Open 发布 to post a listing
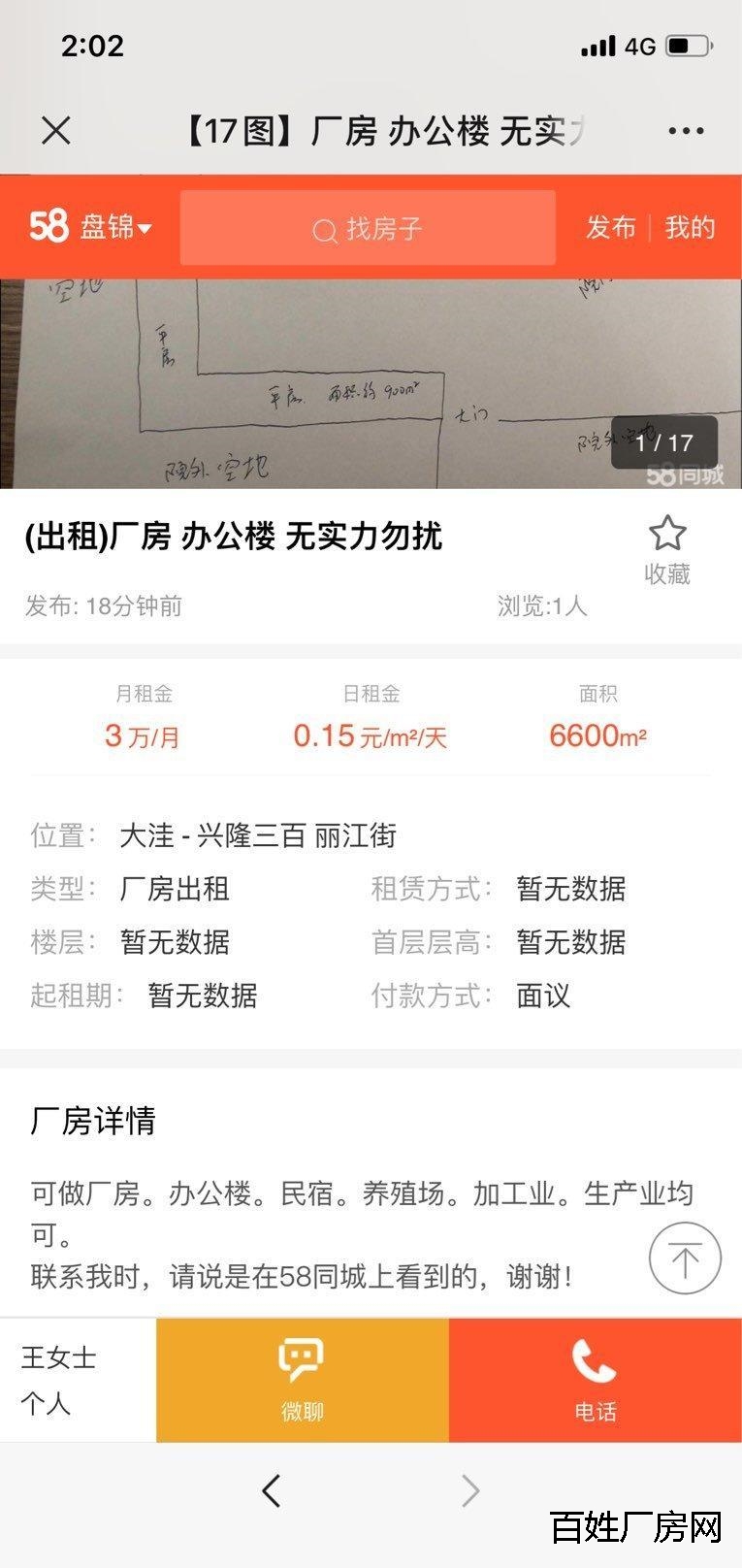This screenshot has width=742, height=1568. tap(610, 228)
